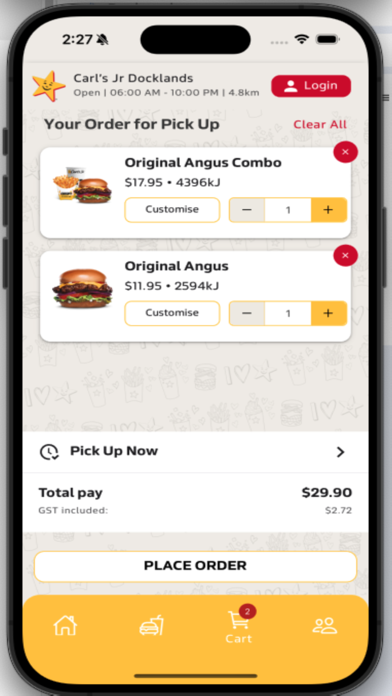Switch to the account people tab
Viewport: 392px width, 696px height.
point(325,626)
